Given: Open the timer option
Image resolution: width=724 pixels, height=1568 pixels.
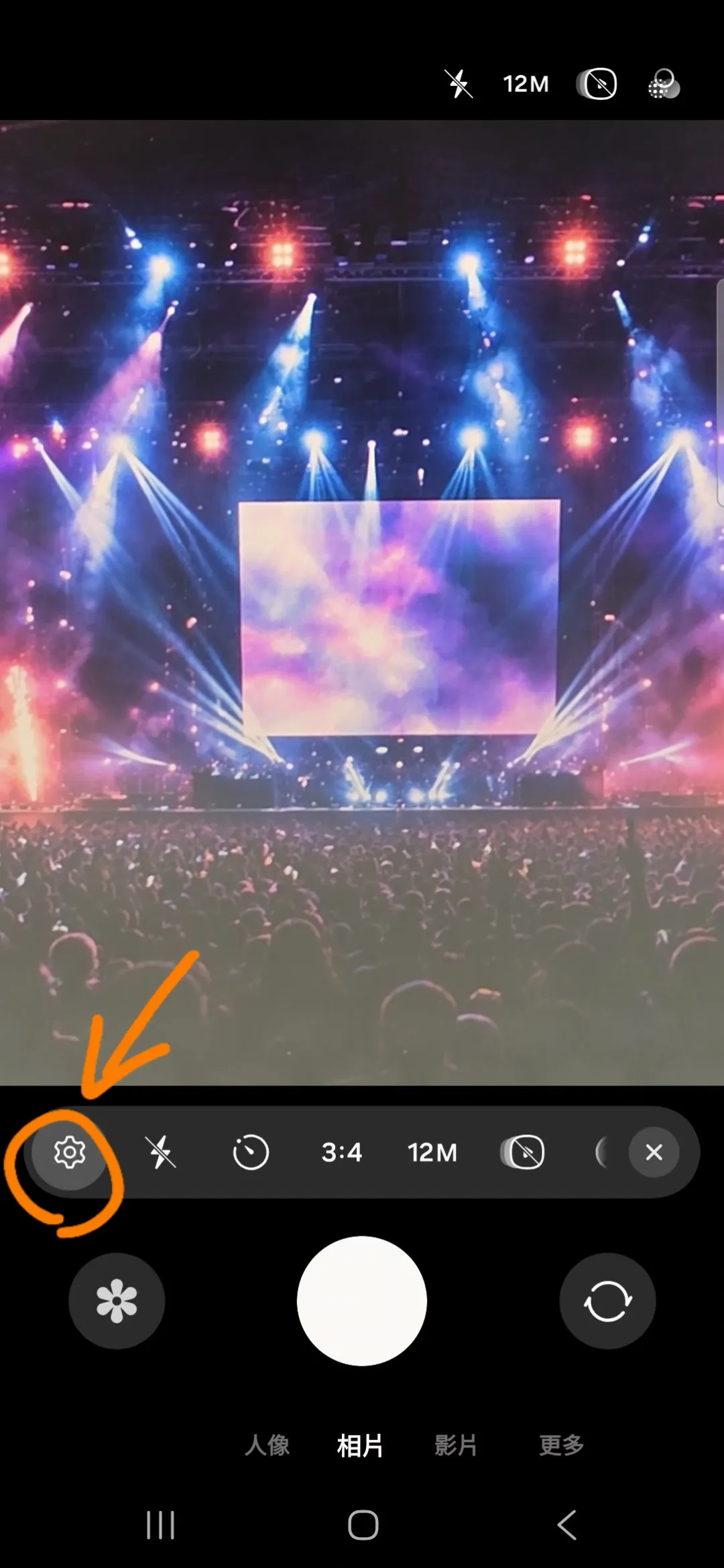Looking at the screenshot, I should tap(251, 1153).
